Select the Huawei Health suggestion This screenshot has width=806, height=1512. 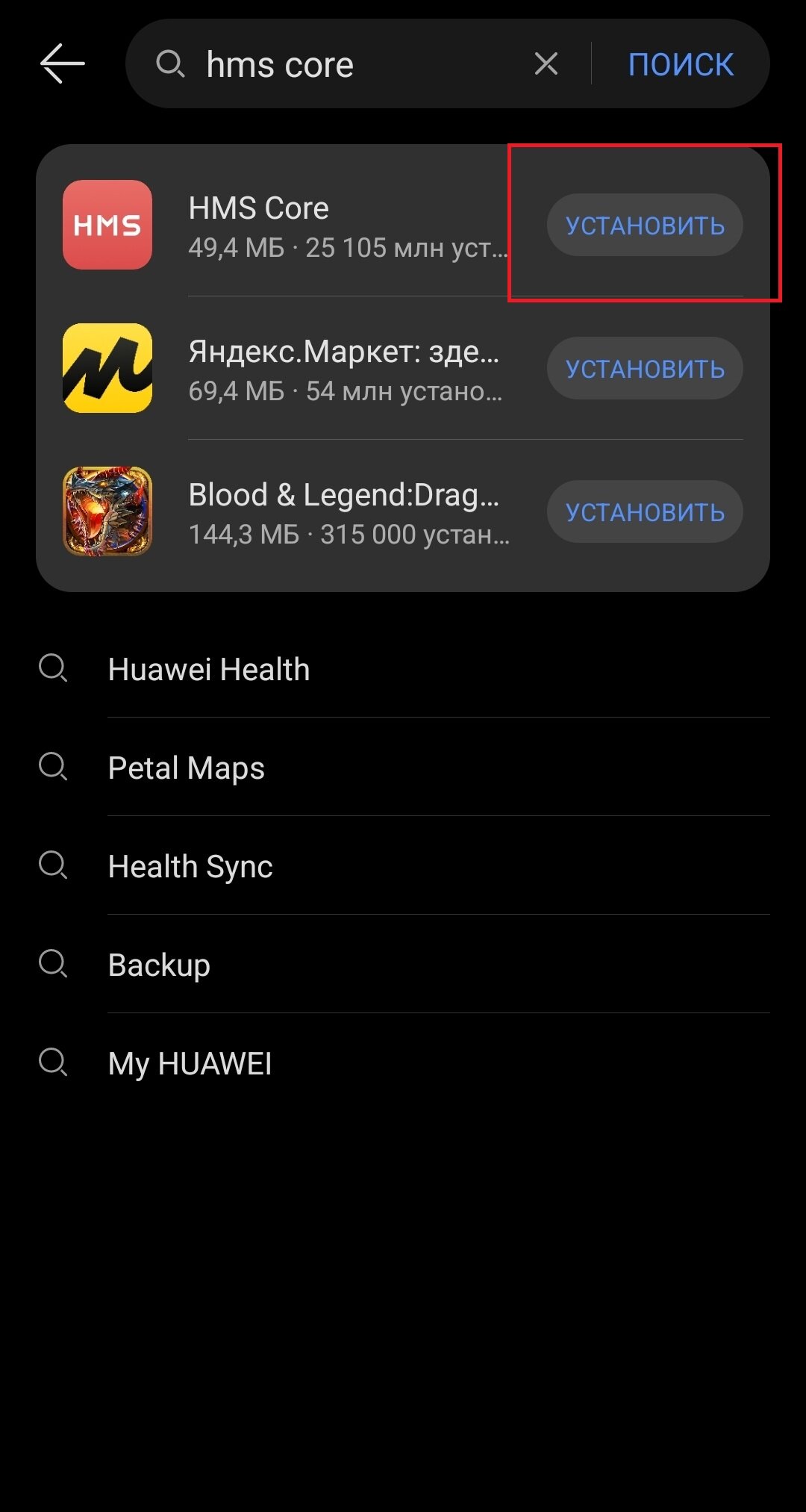point(403,669)
